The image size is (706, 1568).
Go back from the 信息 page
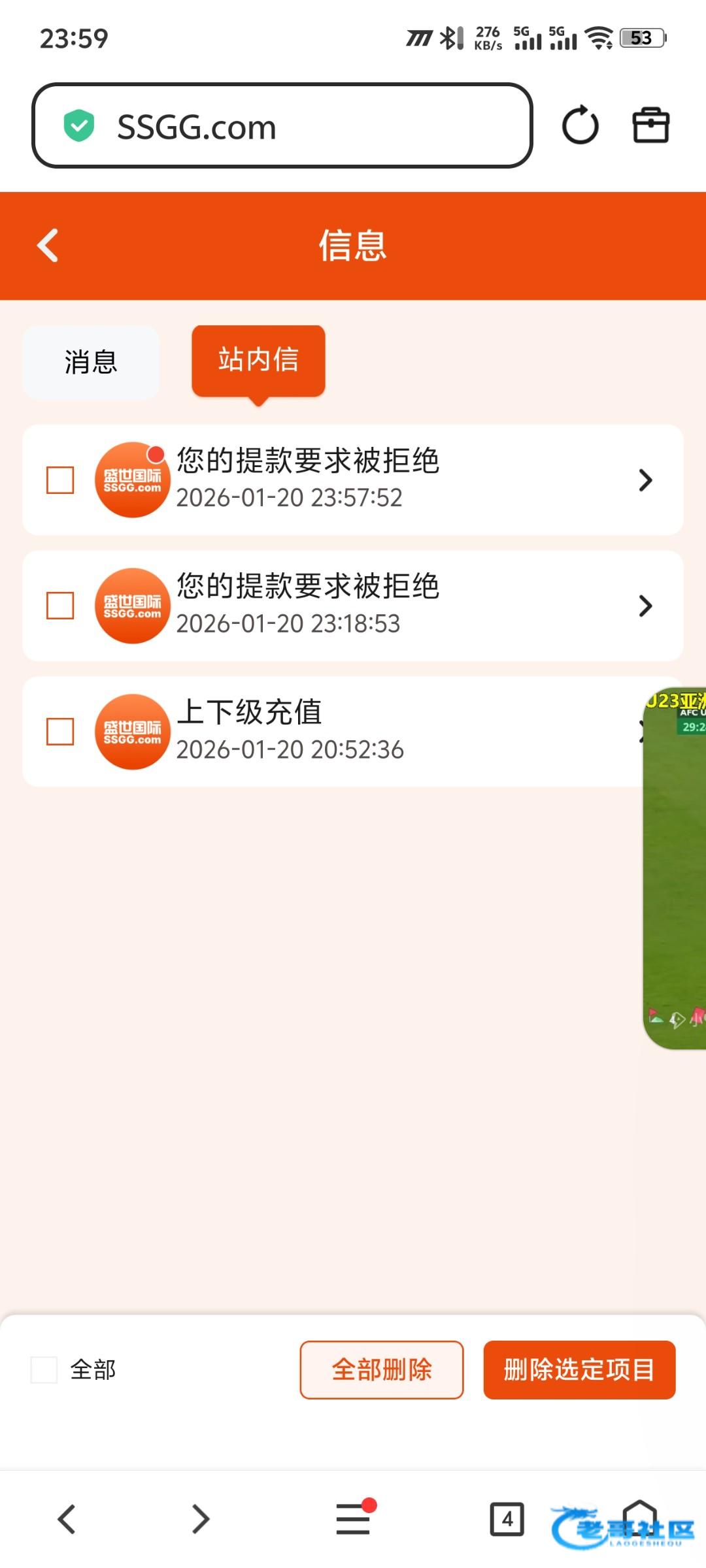tap(48, 246)
